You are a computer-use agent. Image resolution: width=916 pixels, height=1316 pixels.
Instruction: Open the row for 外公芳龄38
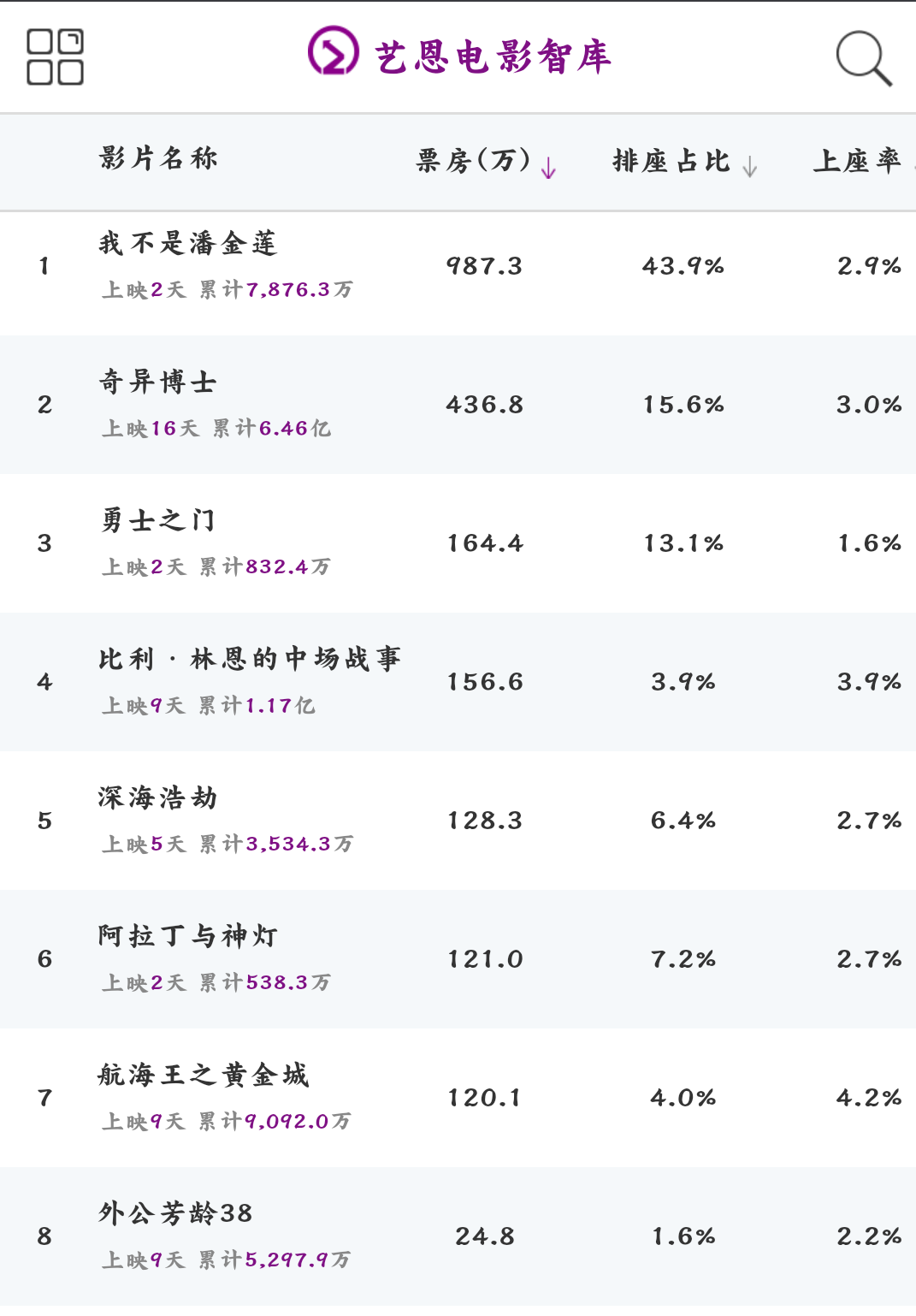pyautogui.click(x=458, y=1236)
